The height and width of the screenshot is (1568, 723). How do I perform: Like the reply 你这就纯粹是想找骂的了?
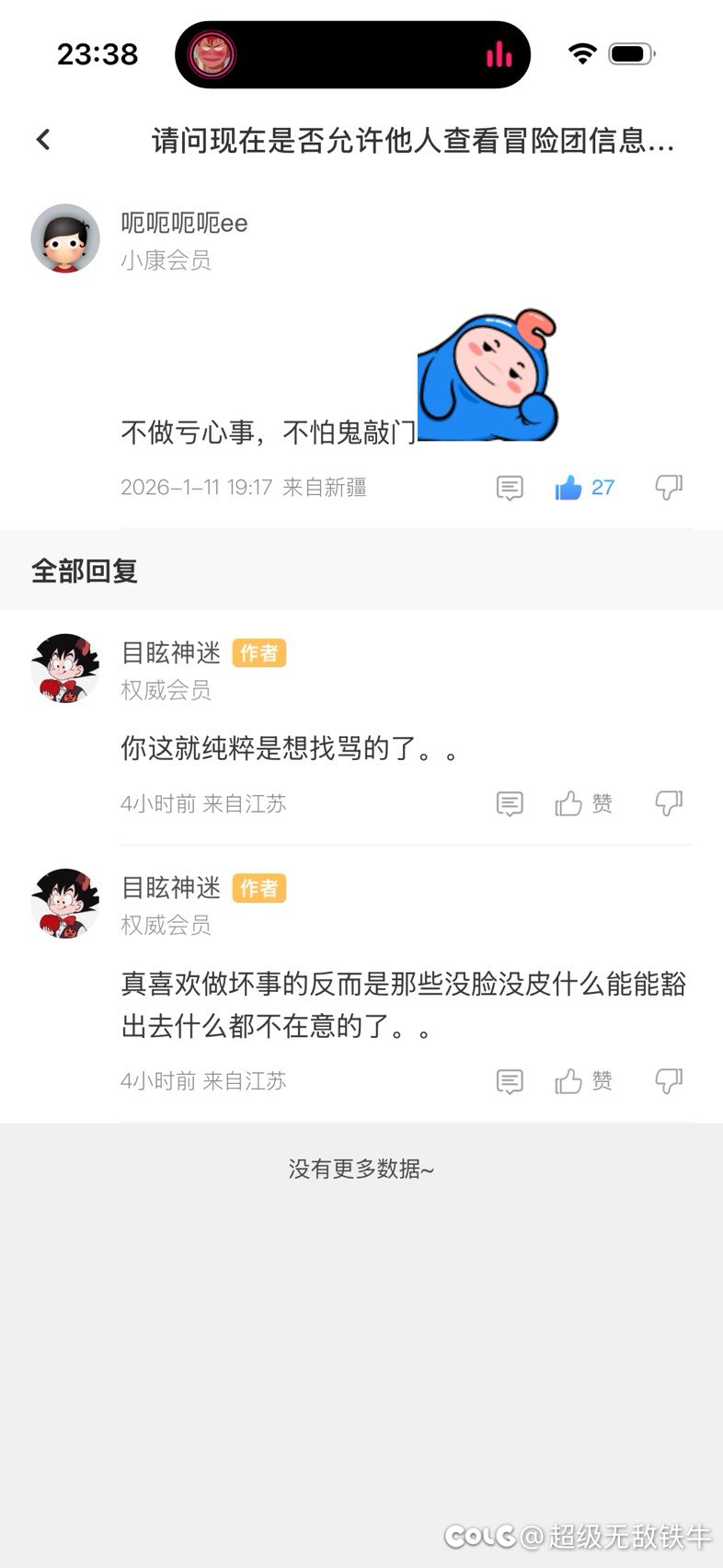(x=569, y=804)
